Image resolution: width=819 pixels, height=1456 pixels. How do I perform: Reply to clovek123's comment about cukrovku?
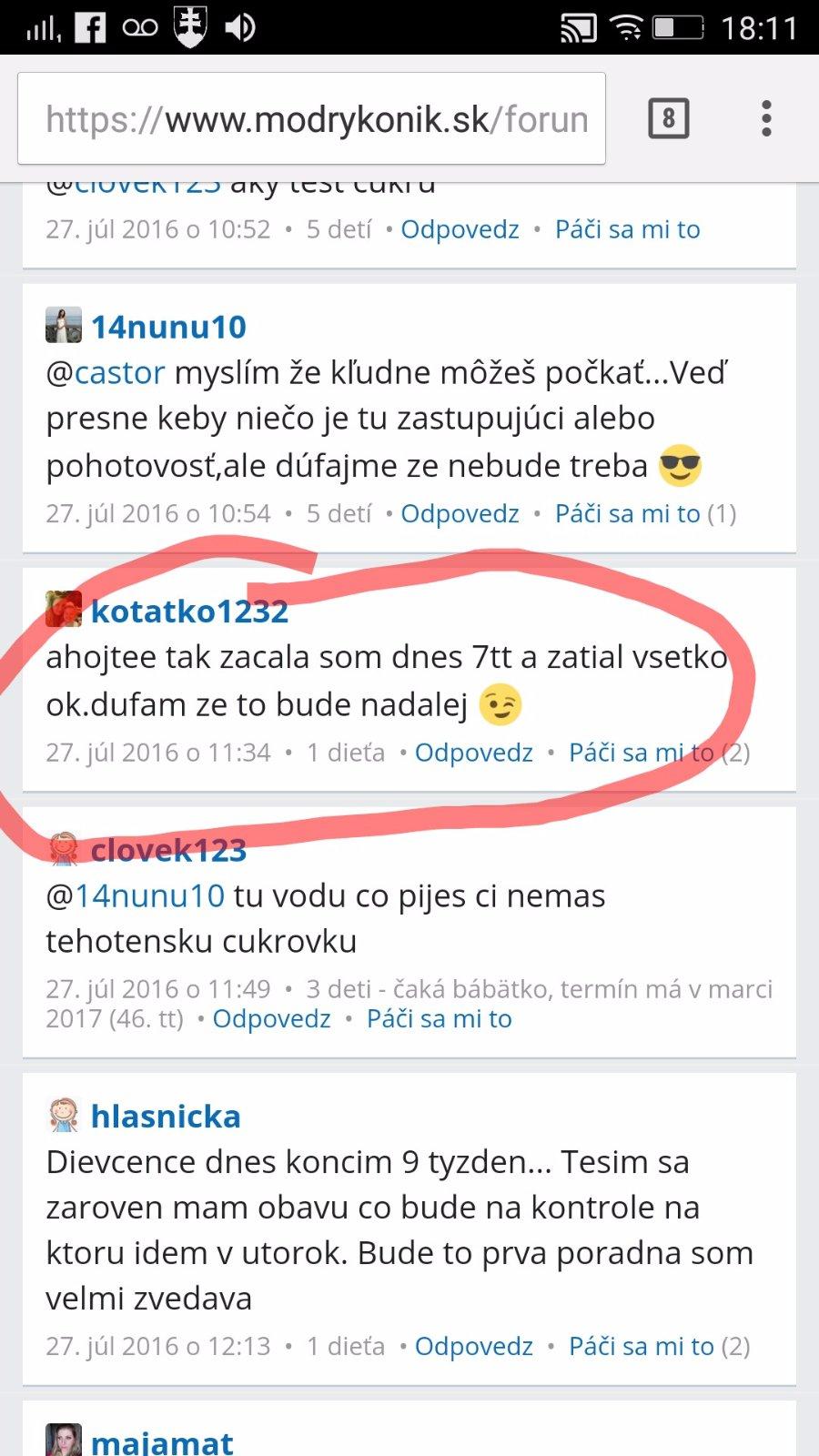pos(271,1019)
